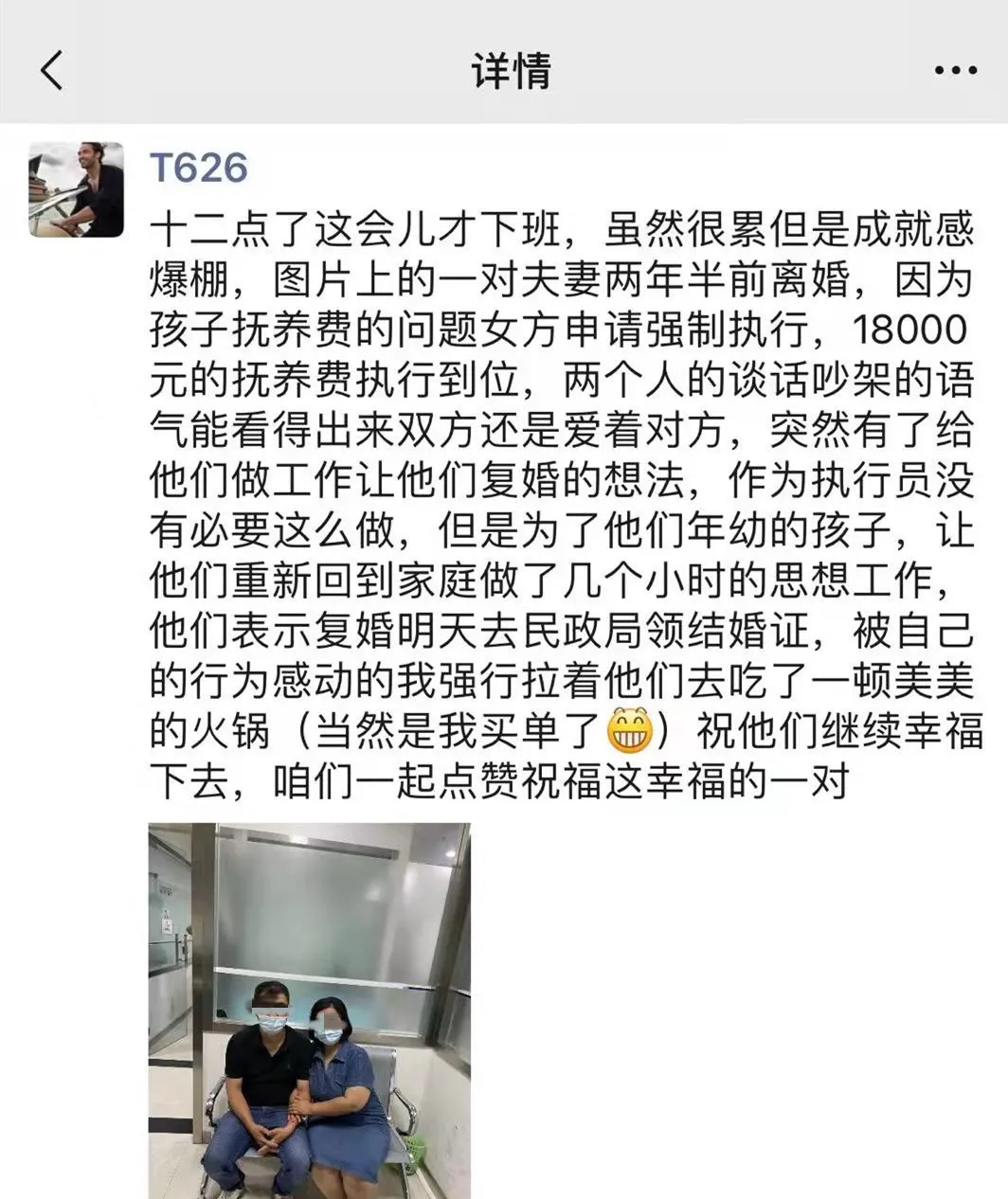
Task: Open the T626 username link
Action: pyautogui.click(x=199, y=169)
